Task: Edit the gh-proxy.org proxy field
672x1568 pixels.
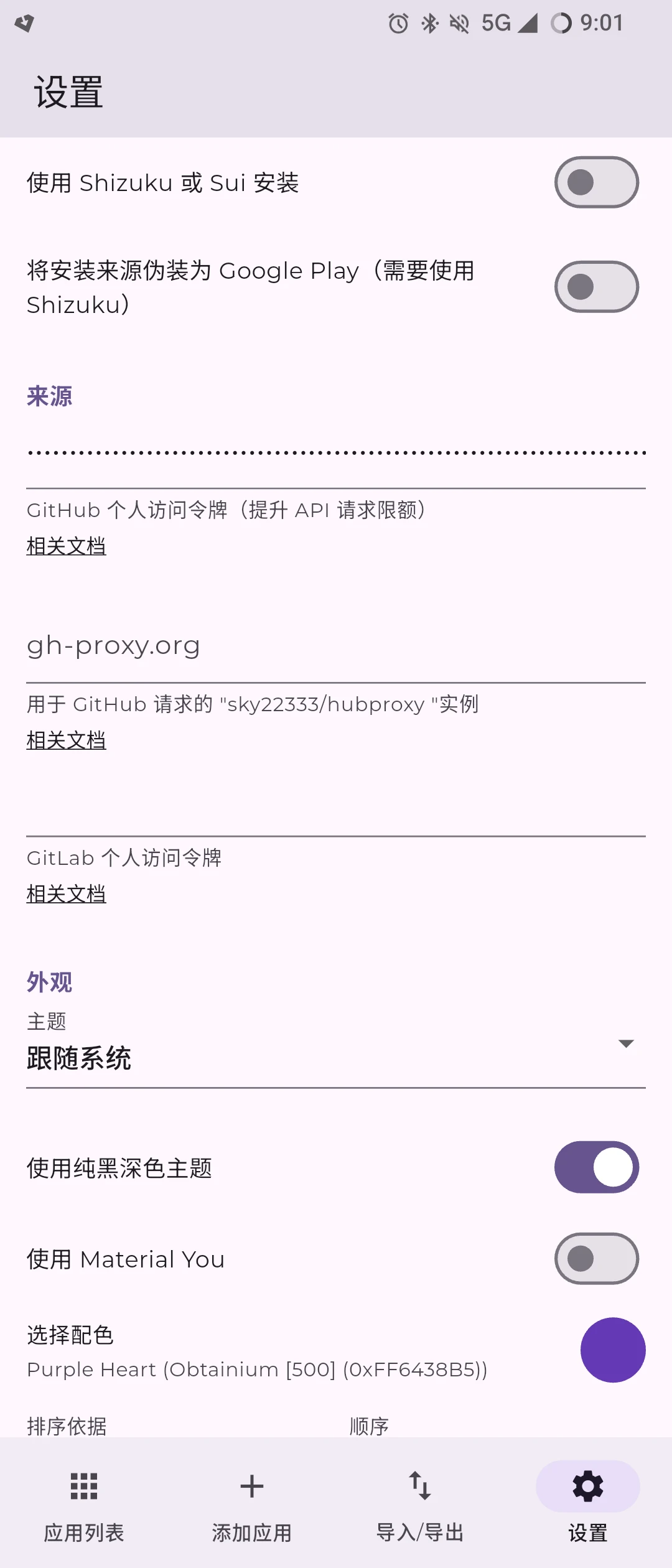Action: pyautogui.click(x=336, y=646)
